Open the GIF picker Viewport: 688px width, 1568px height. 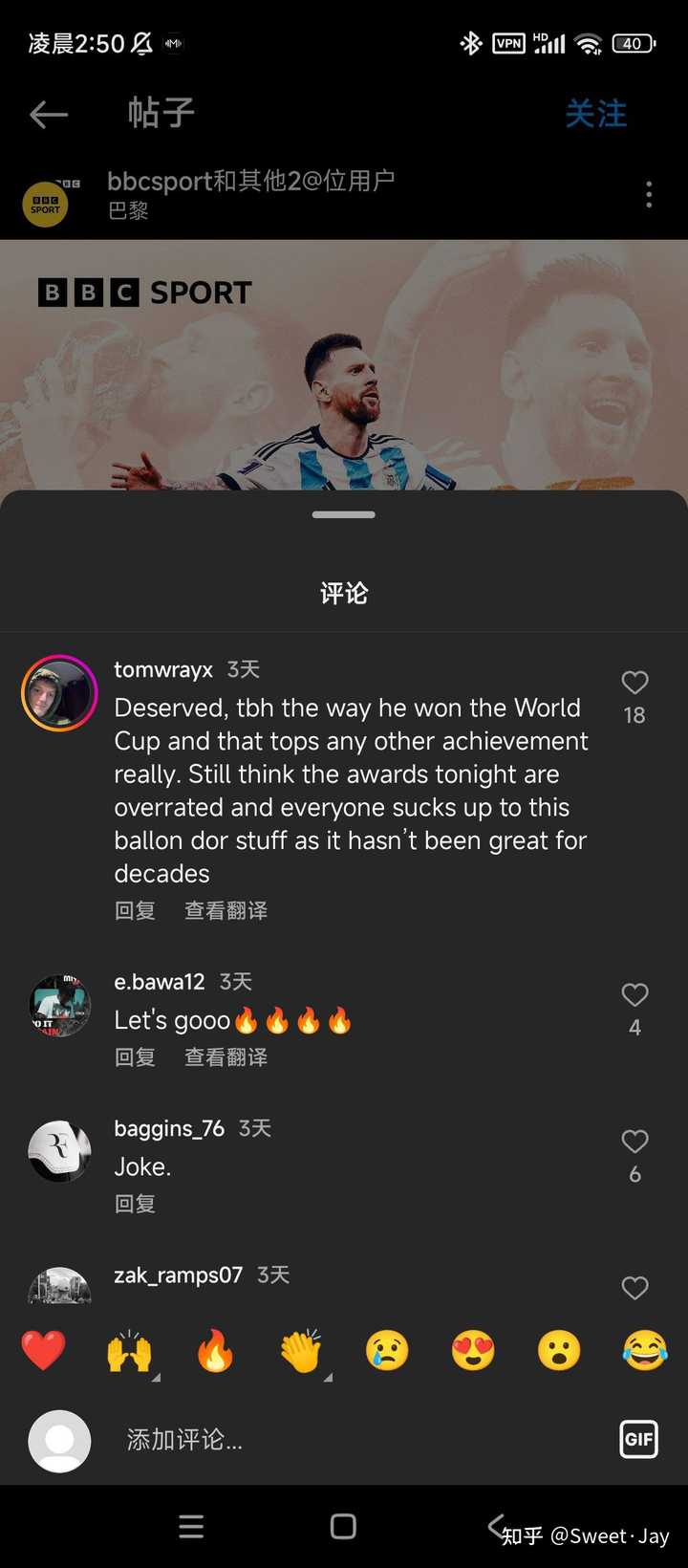pyautogui.click(x=637, y=1439)
